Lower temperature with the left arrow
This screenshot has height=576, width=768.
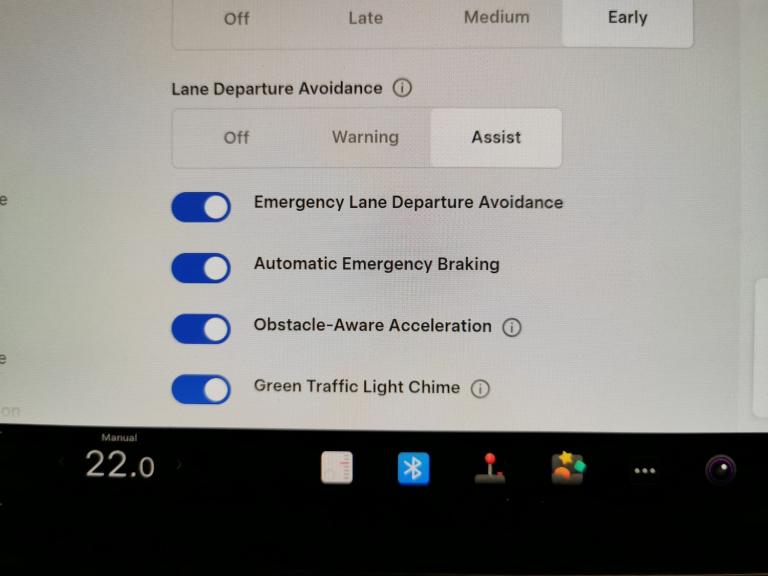pyautogui.click(x=62, y=464)
